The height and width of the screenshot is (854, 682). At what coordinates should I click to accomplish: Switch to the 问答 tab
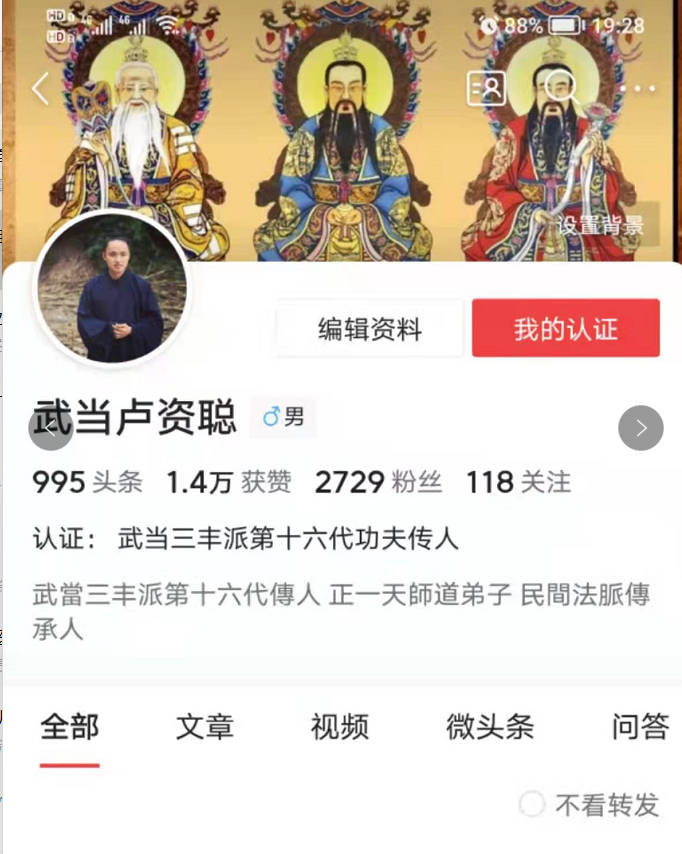[x=640, y=727]
